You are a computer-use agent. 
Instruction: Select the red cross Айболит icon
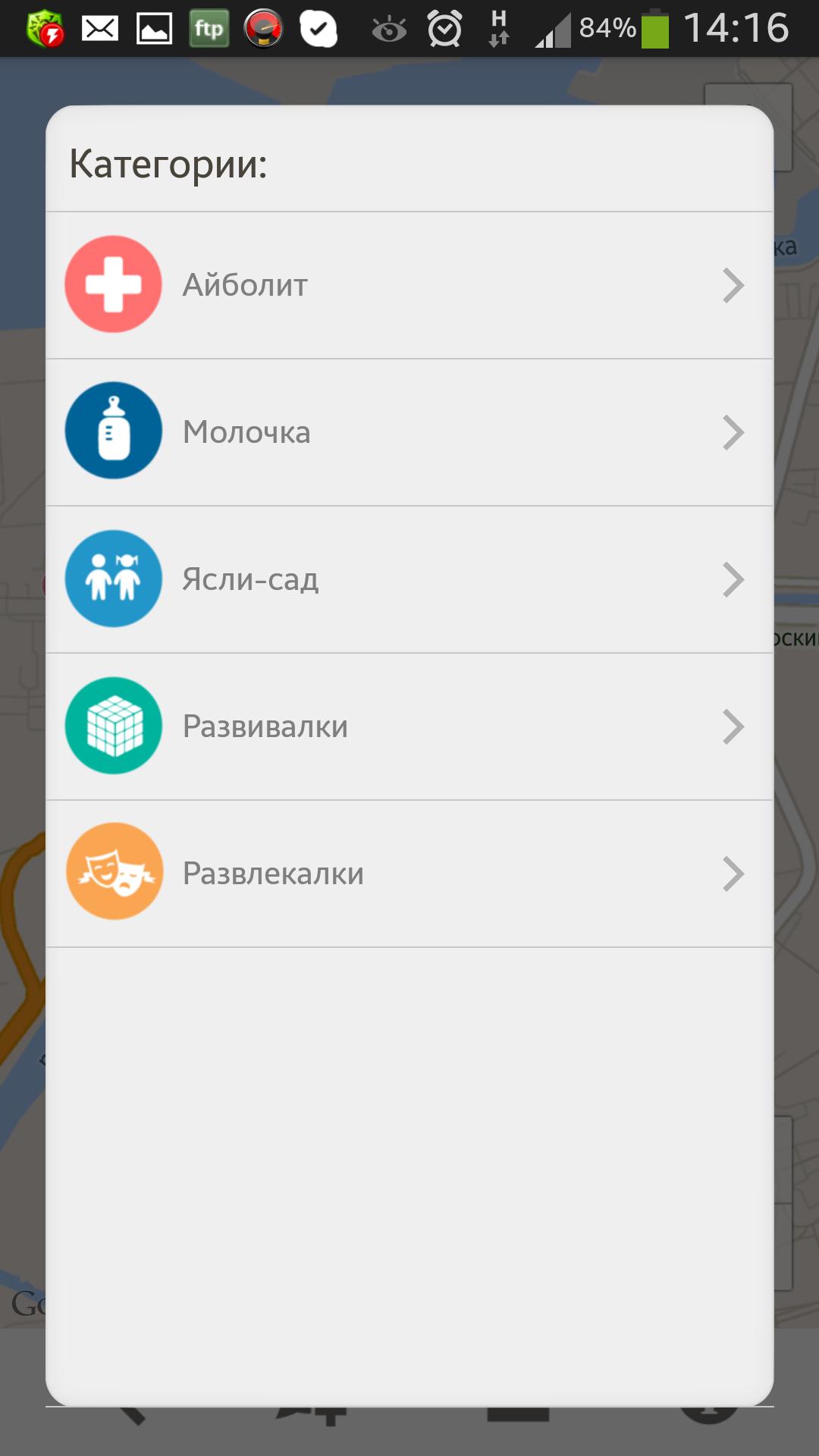[113, 284]
